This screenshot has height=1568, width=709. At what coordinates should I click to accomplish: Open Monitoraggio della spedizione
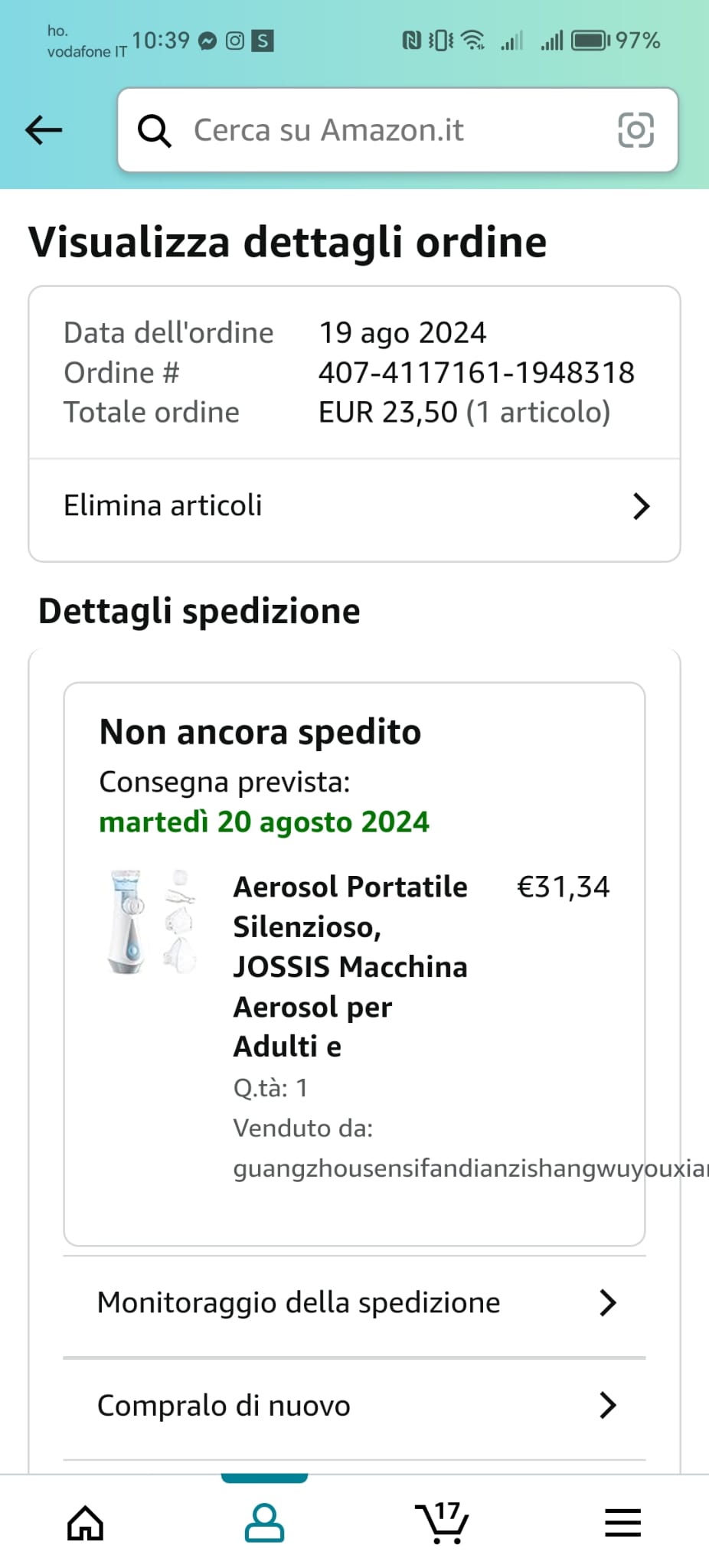[354, 1303]
